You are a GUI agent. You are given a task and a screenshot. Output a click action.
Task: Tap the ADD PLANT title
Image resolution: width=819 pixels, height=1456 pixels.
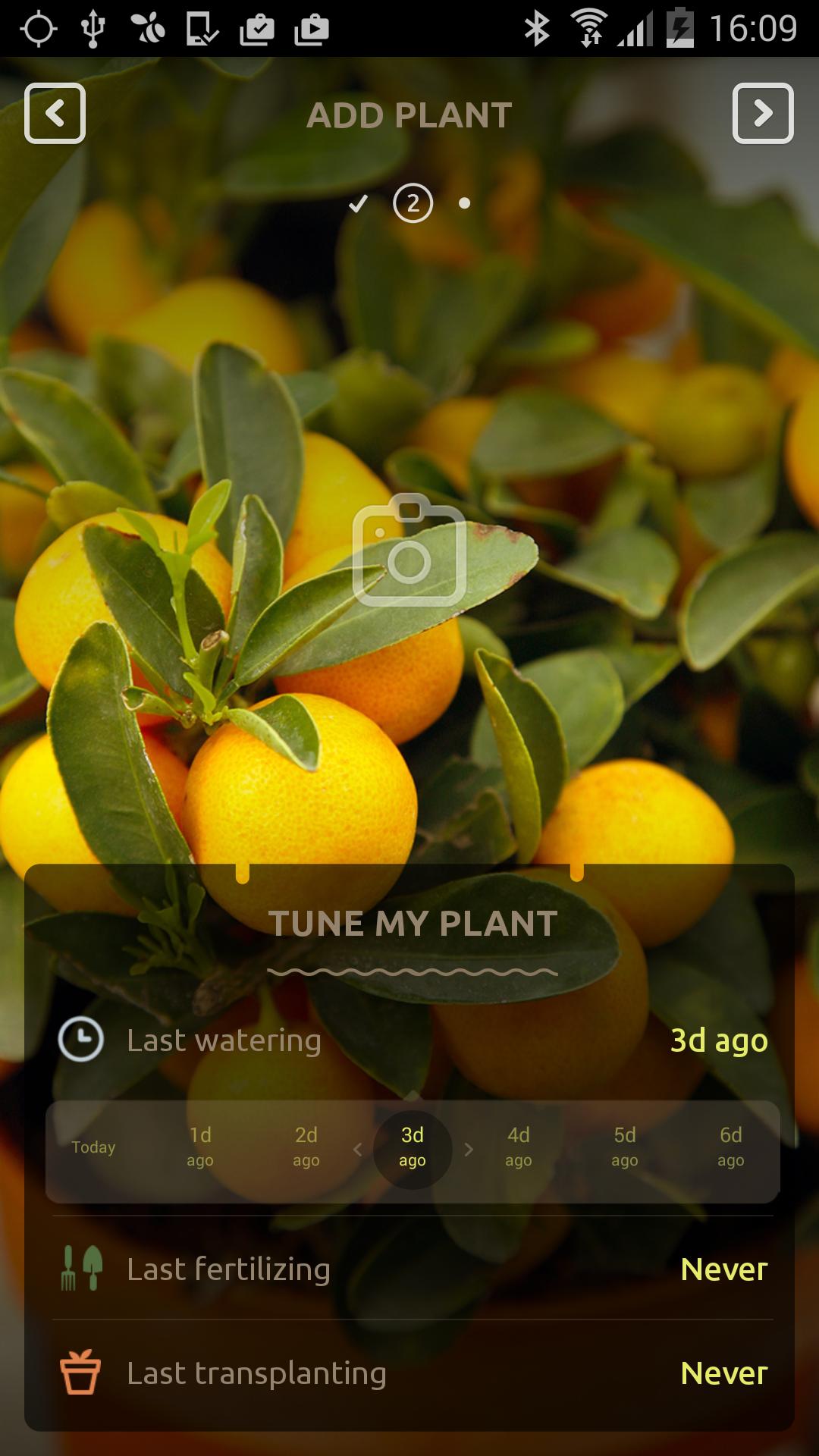point(409,115)
